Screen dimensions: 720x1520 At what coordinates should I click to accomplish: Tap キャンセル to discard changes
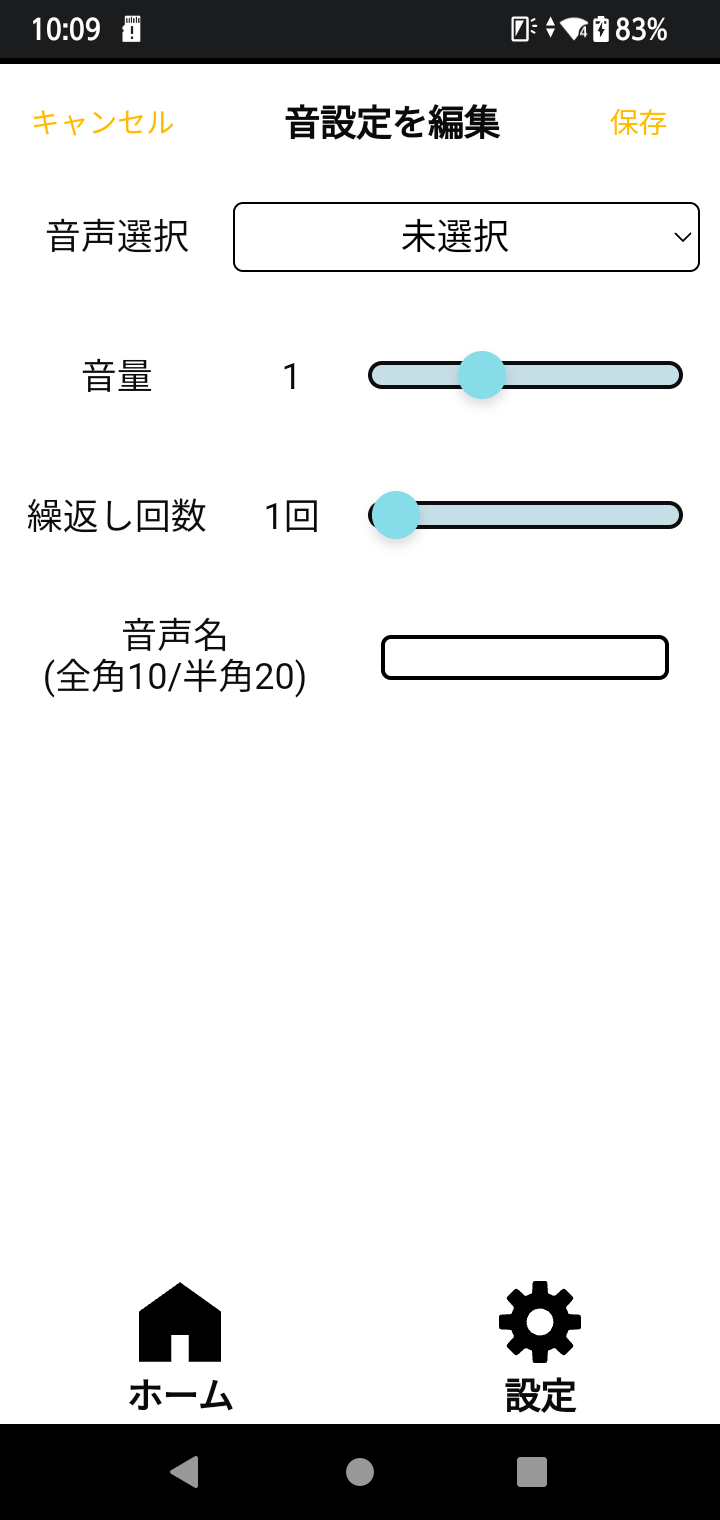click(103, 122)
